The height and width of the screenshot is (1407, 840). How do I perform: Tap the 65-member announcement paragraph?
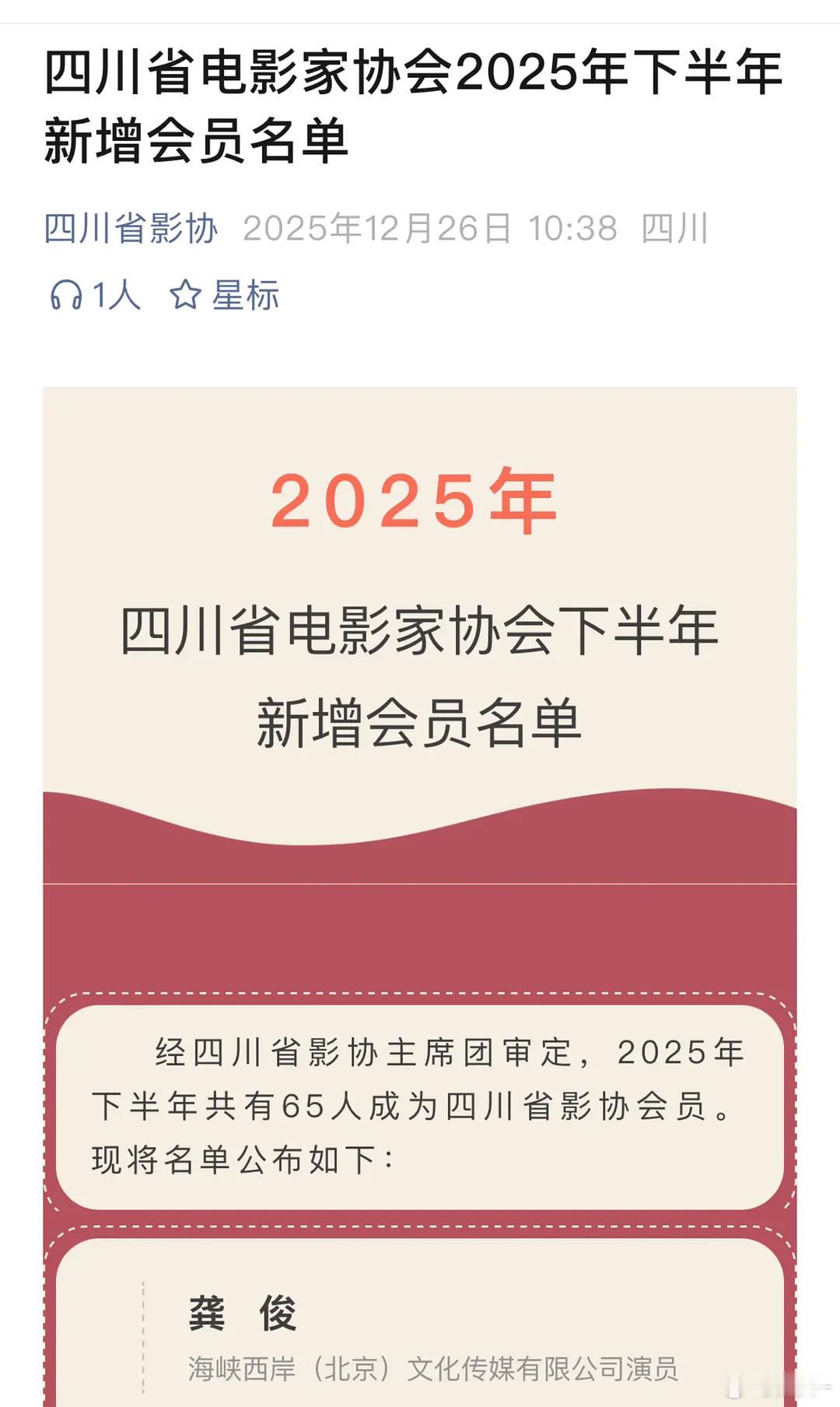coord(420,1108)
